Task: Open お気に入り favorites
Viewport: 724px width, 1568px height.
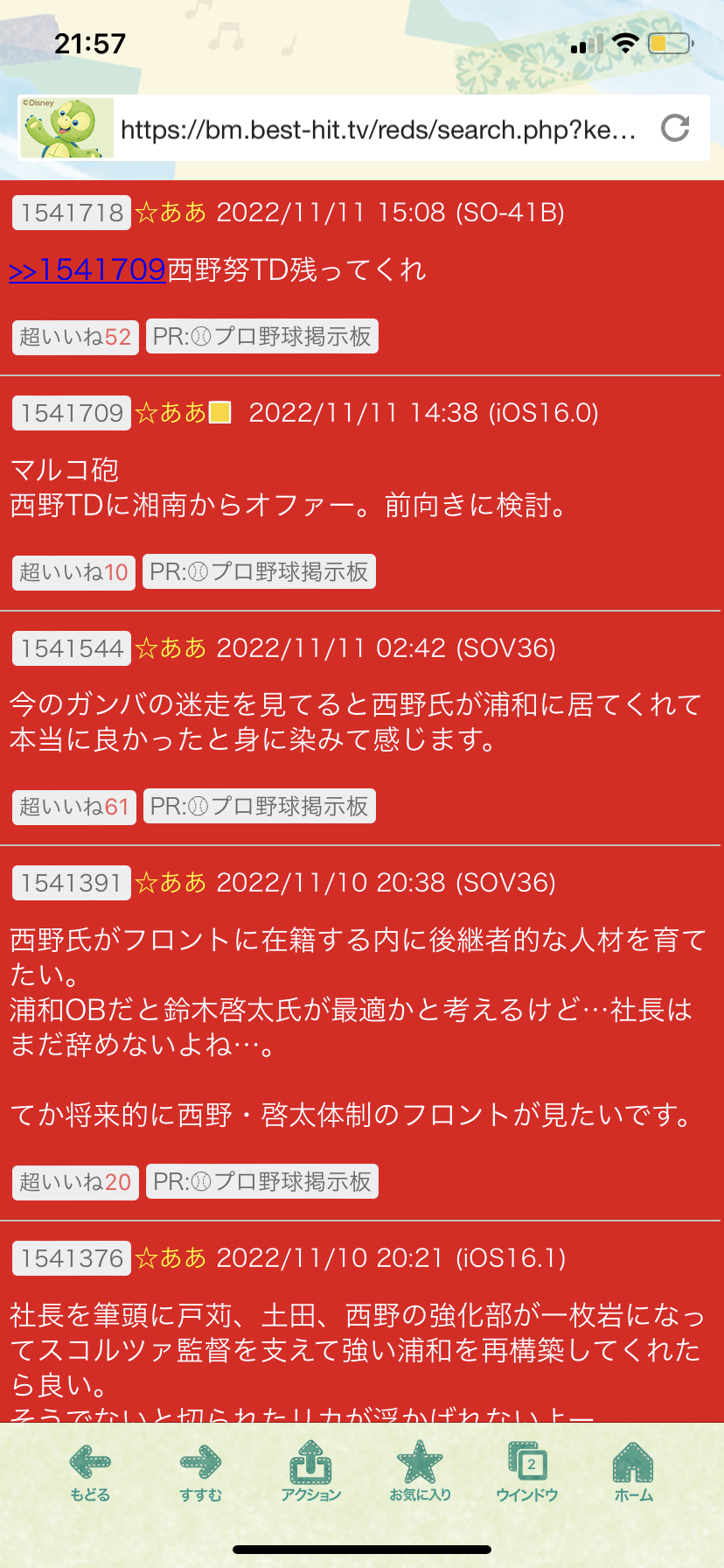Action: pyautogui.click(x=420, y=1472)
